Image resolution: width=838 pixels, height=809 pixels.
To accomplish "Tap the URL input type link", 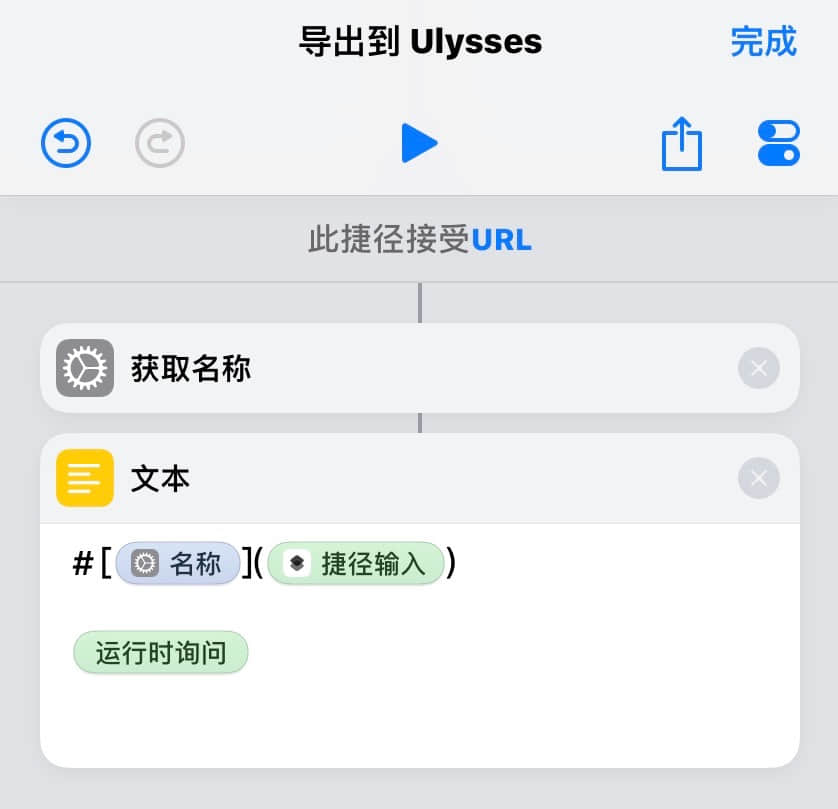I will 501,240.
